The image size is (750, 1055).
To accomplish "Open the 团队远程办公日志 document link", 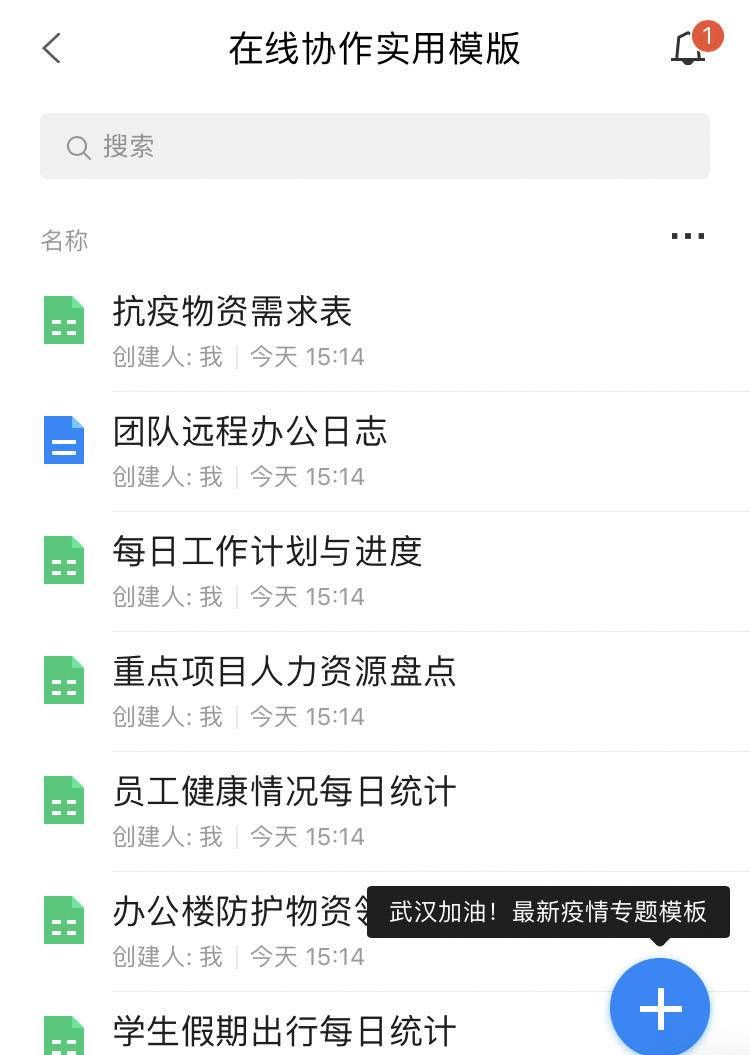I will (x=251, y=432).
